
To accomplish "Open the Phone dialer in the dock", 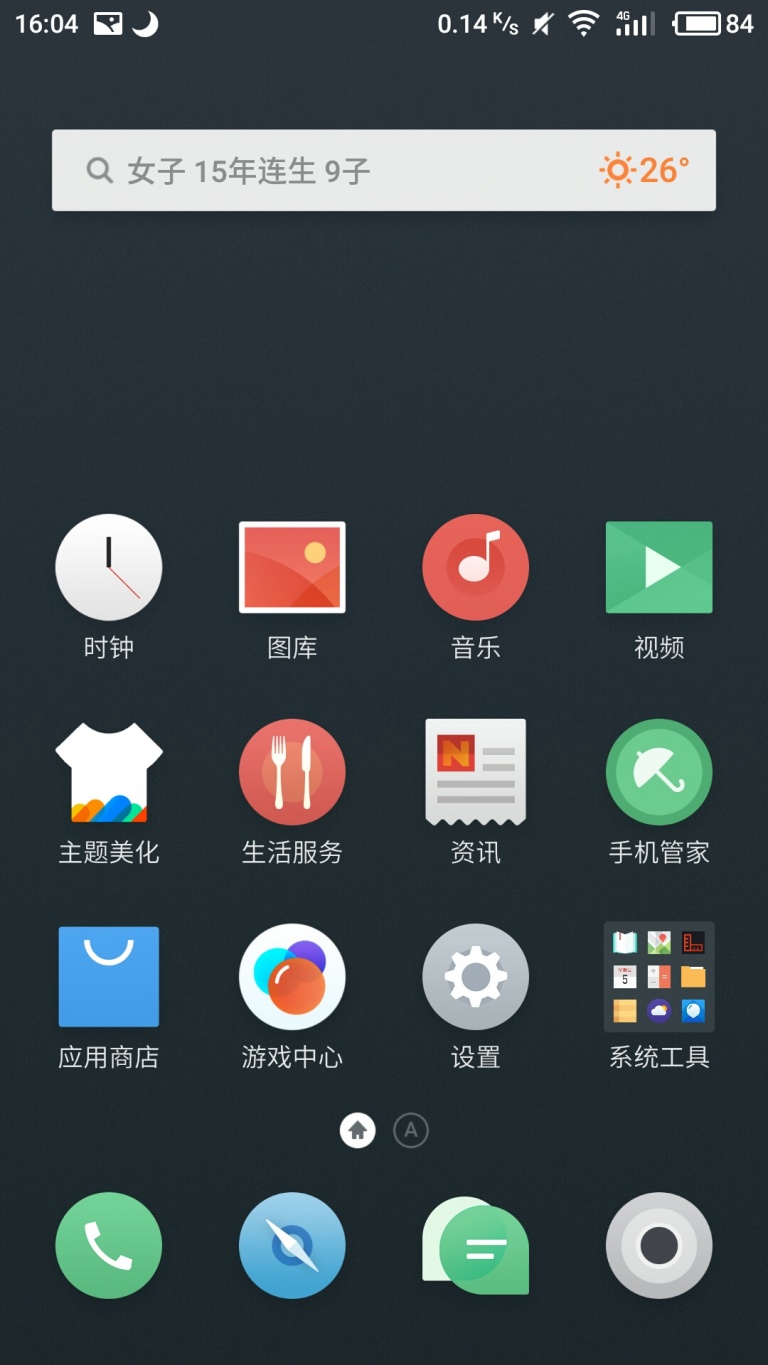I will pyautogui.click(x=108, y=1244).
